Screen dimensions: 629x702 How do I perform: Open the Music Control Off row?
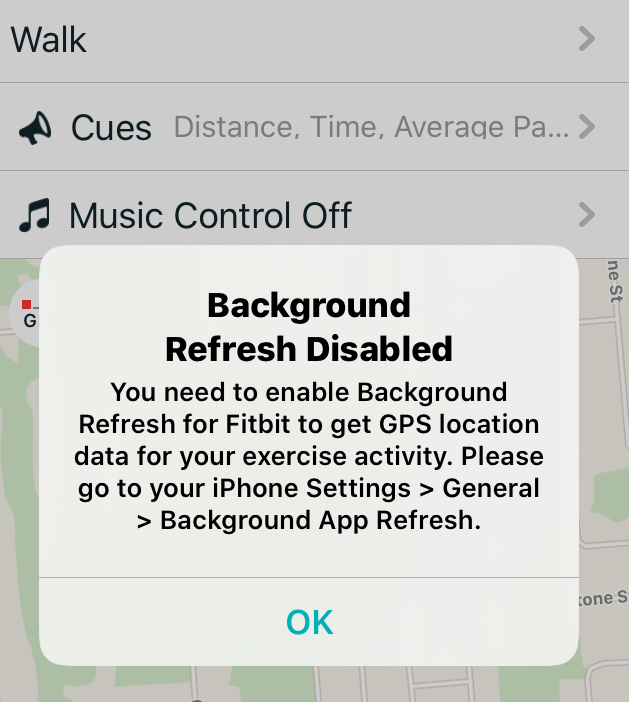pyautogui.click(x=300, y=215)
